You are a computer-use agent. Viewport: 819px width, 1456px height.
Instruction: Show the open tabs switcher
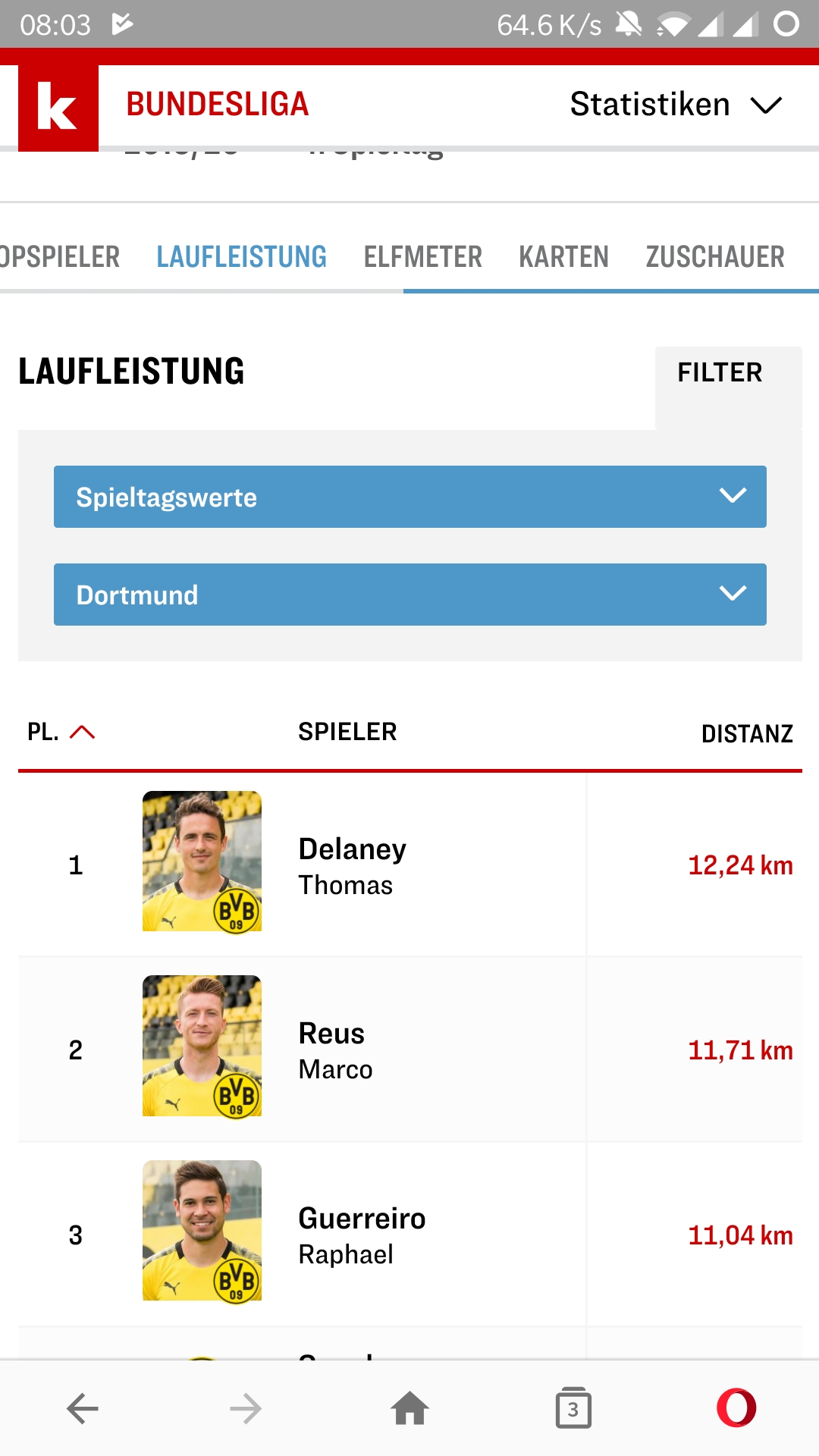[x=573, y=1408]
